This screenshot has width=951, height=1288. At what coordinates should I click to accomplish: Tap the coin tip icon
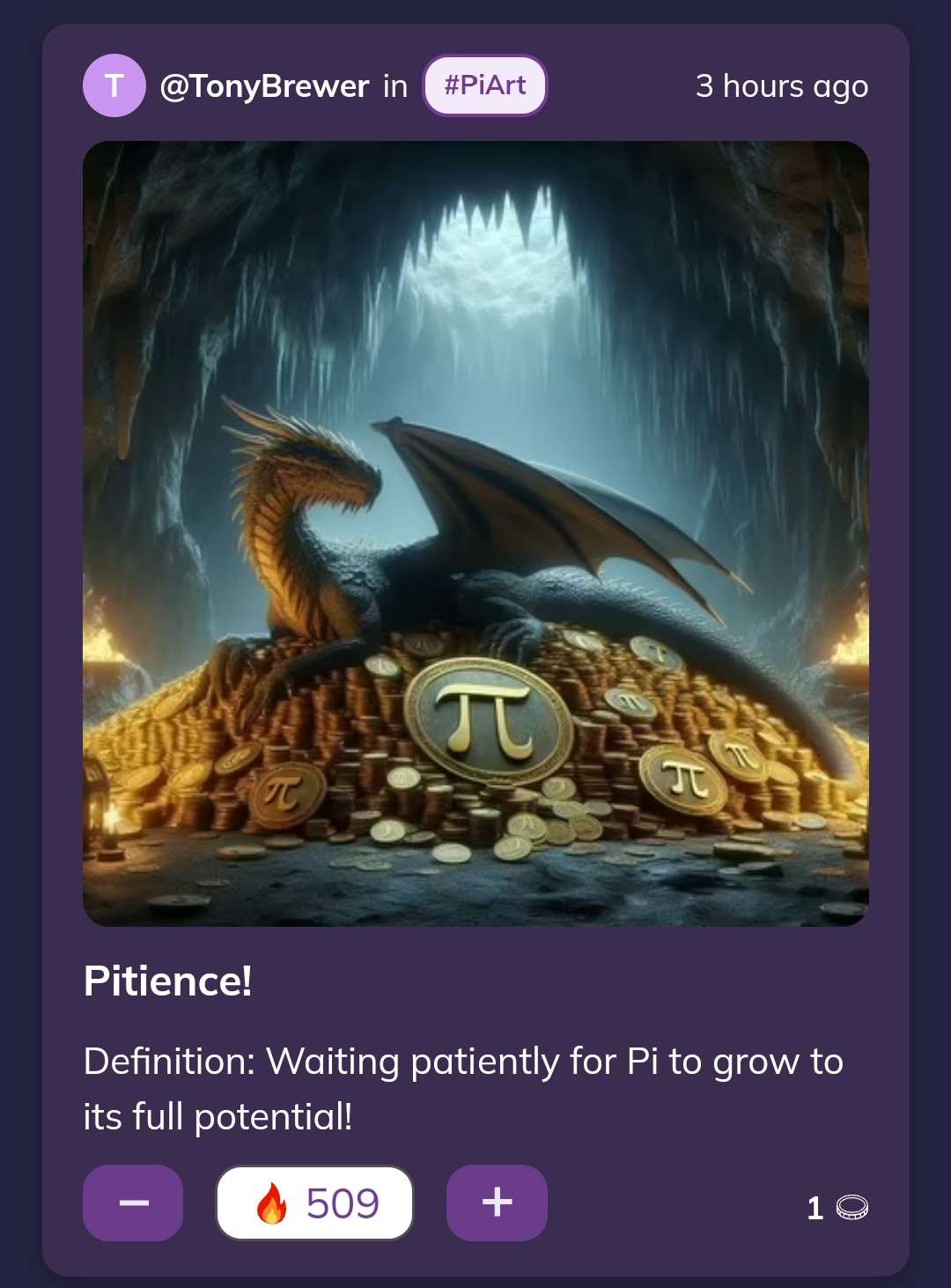[x=851, y=1207]
